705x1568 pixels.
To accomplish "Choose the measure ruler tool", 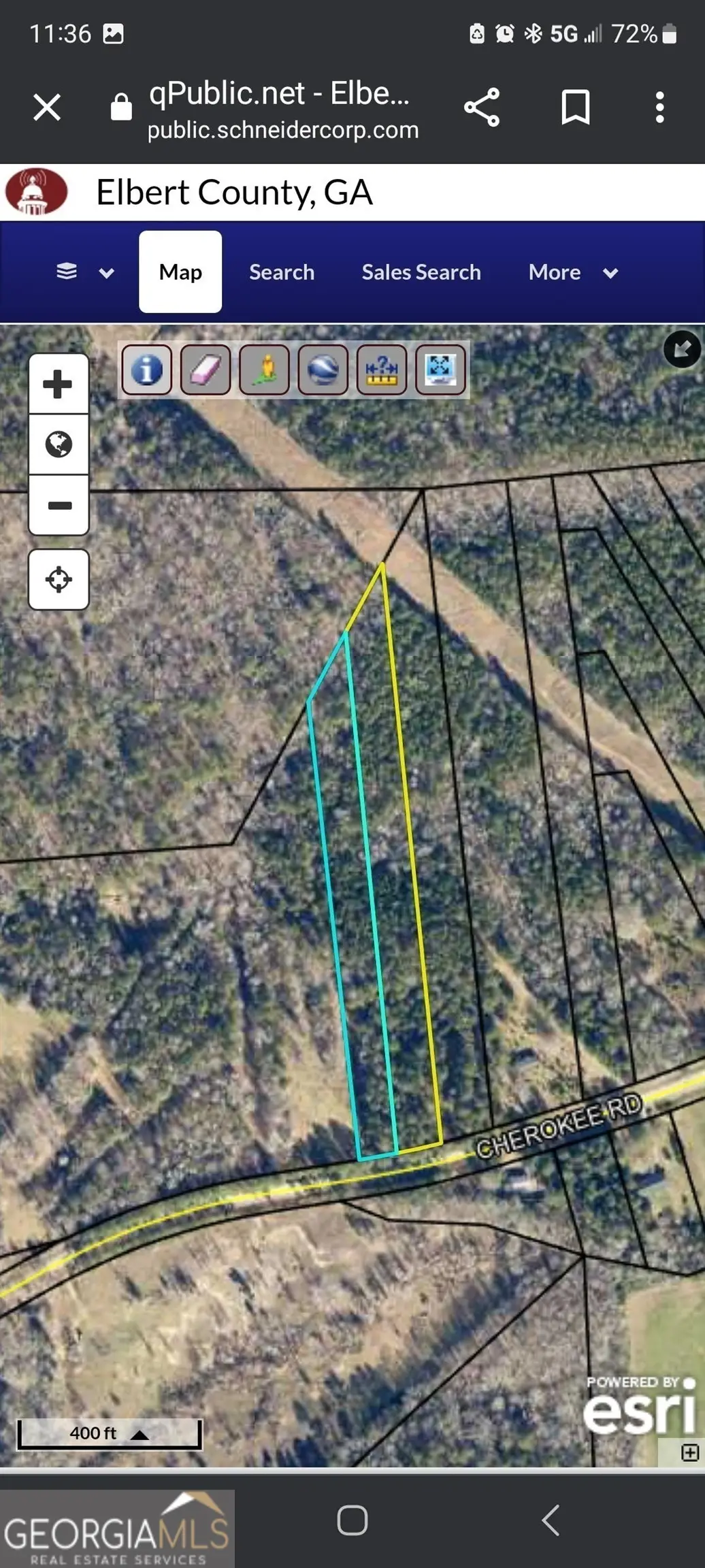I will coord(382,370).
